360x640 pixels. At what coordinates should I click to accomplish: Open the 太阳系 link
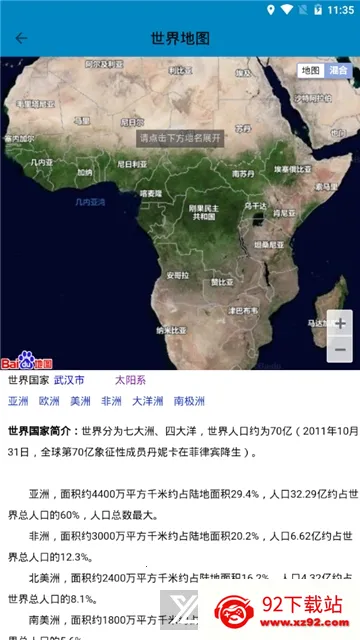130,380
